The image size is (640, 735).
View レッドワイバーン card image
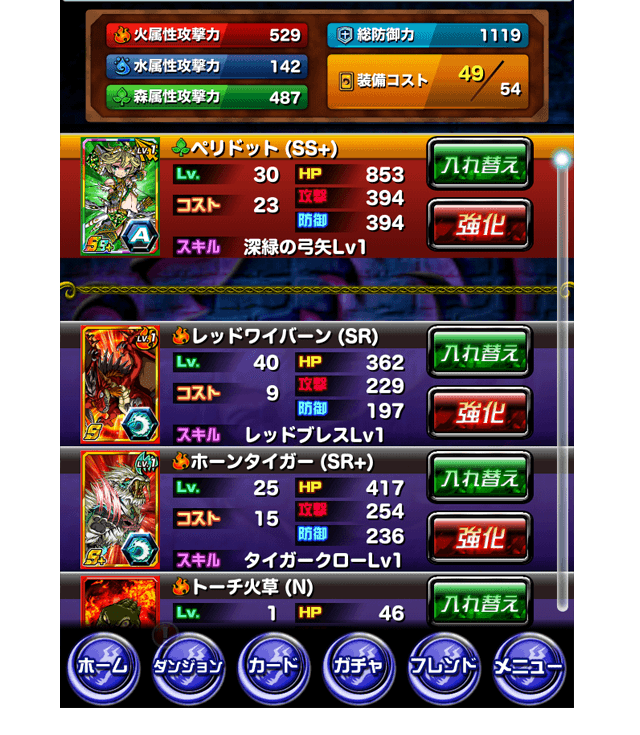pos(120,385)
